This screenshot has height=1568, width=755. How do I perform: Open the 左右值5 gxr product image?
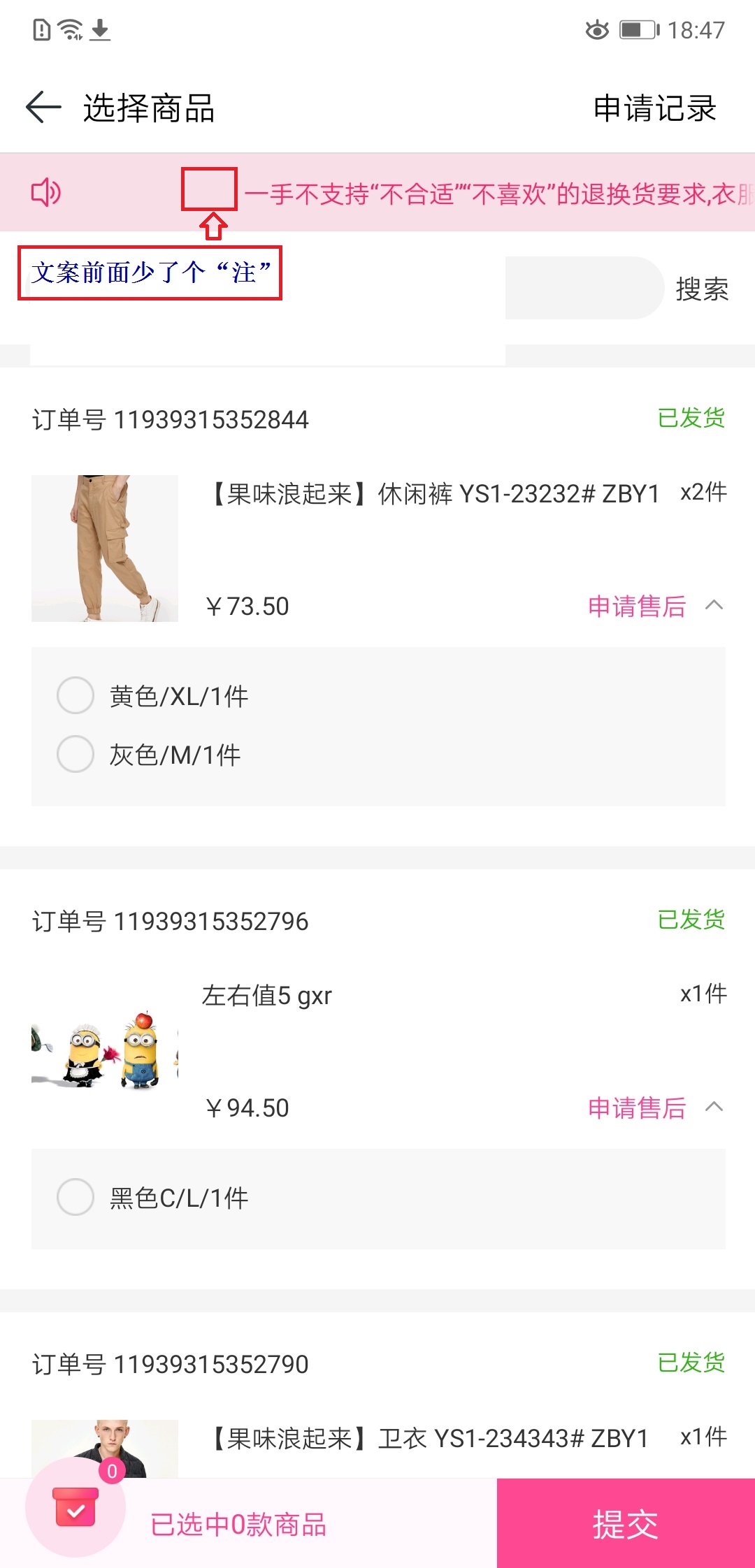click(105, 1050)
